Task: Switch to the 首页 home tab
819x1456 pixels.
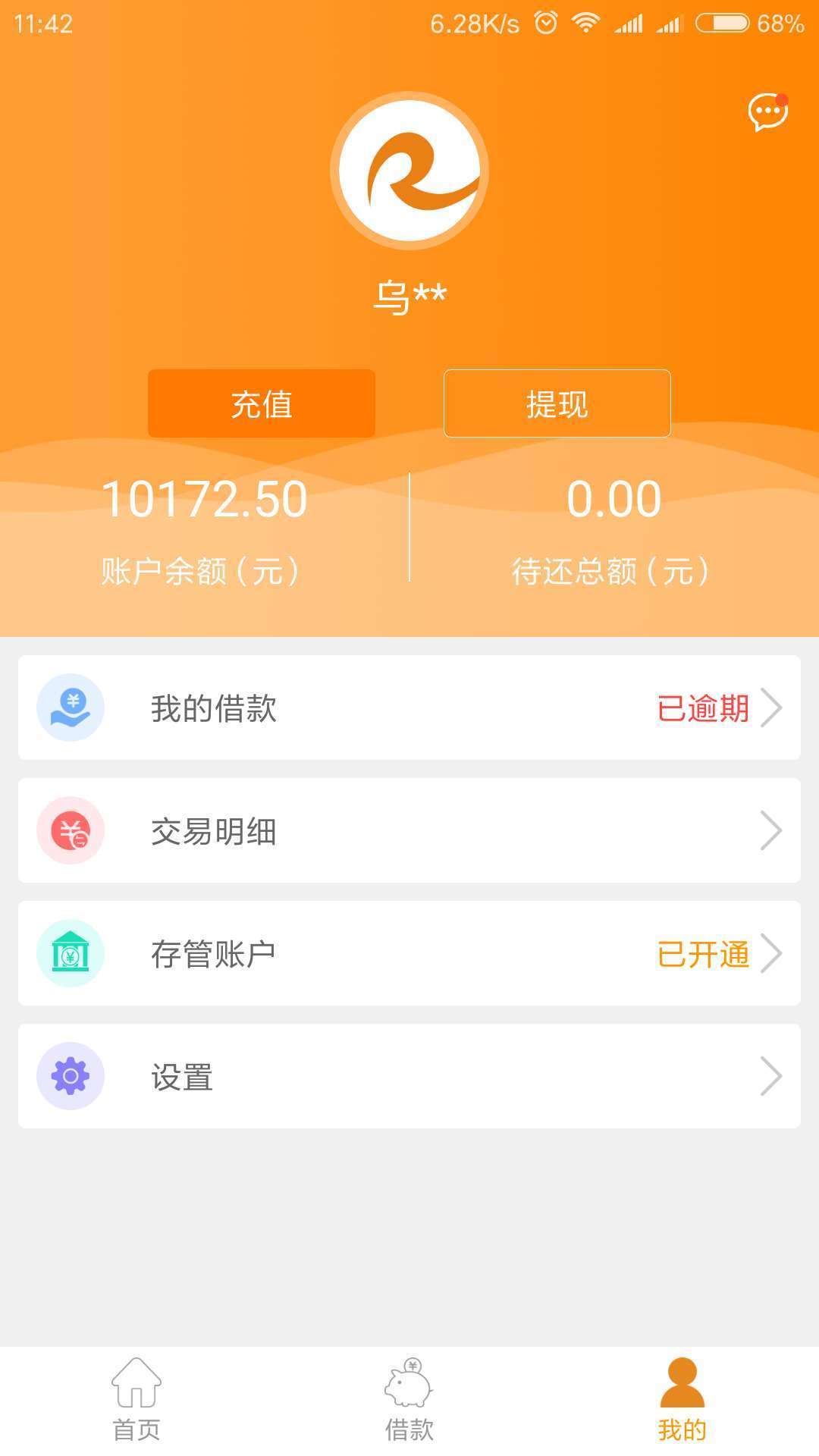Action: [x=136, y=1400]
